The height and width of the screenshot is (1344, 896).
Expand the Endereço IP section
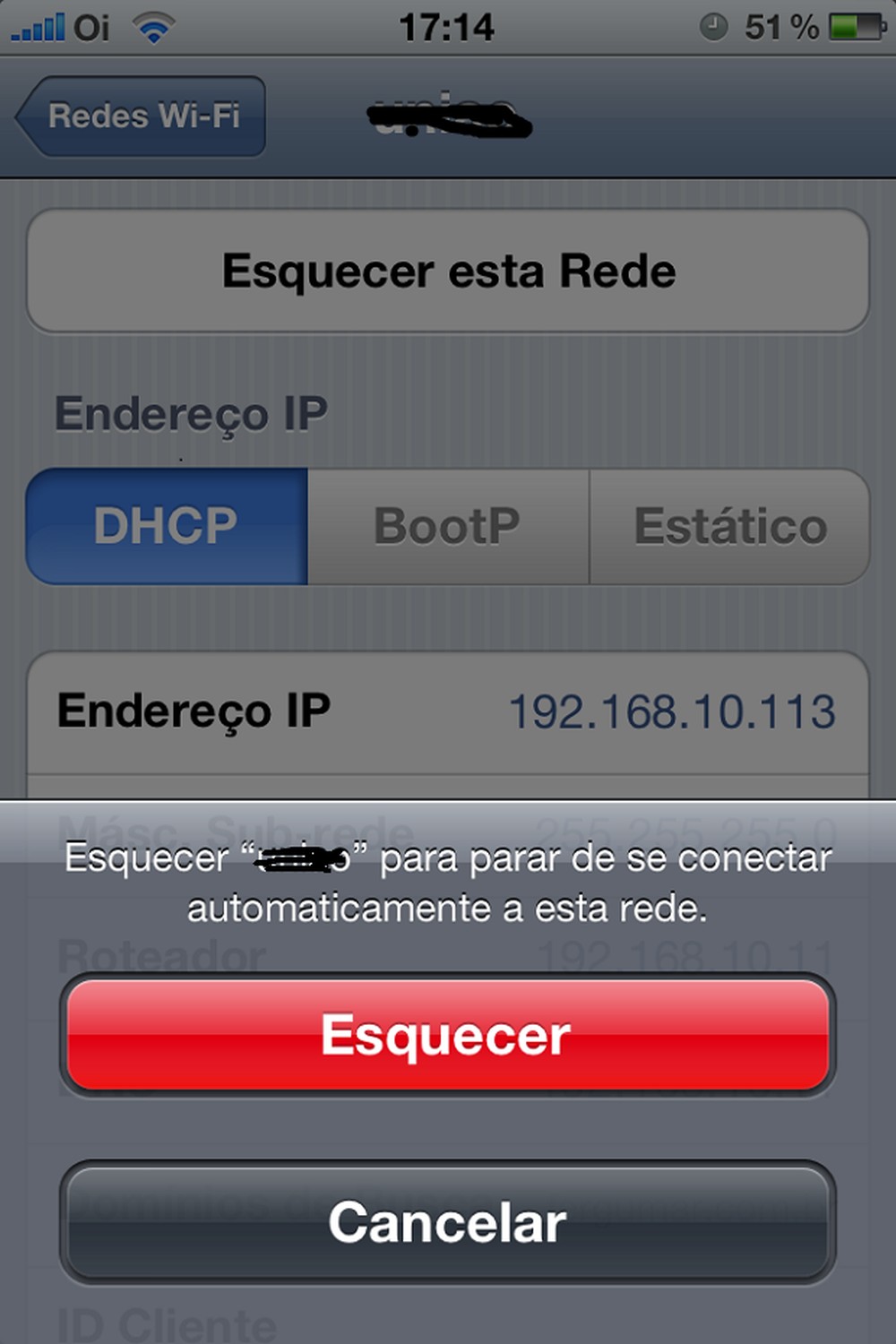(190, 412)
